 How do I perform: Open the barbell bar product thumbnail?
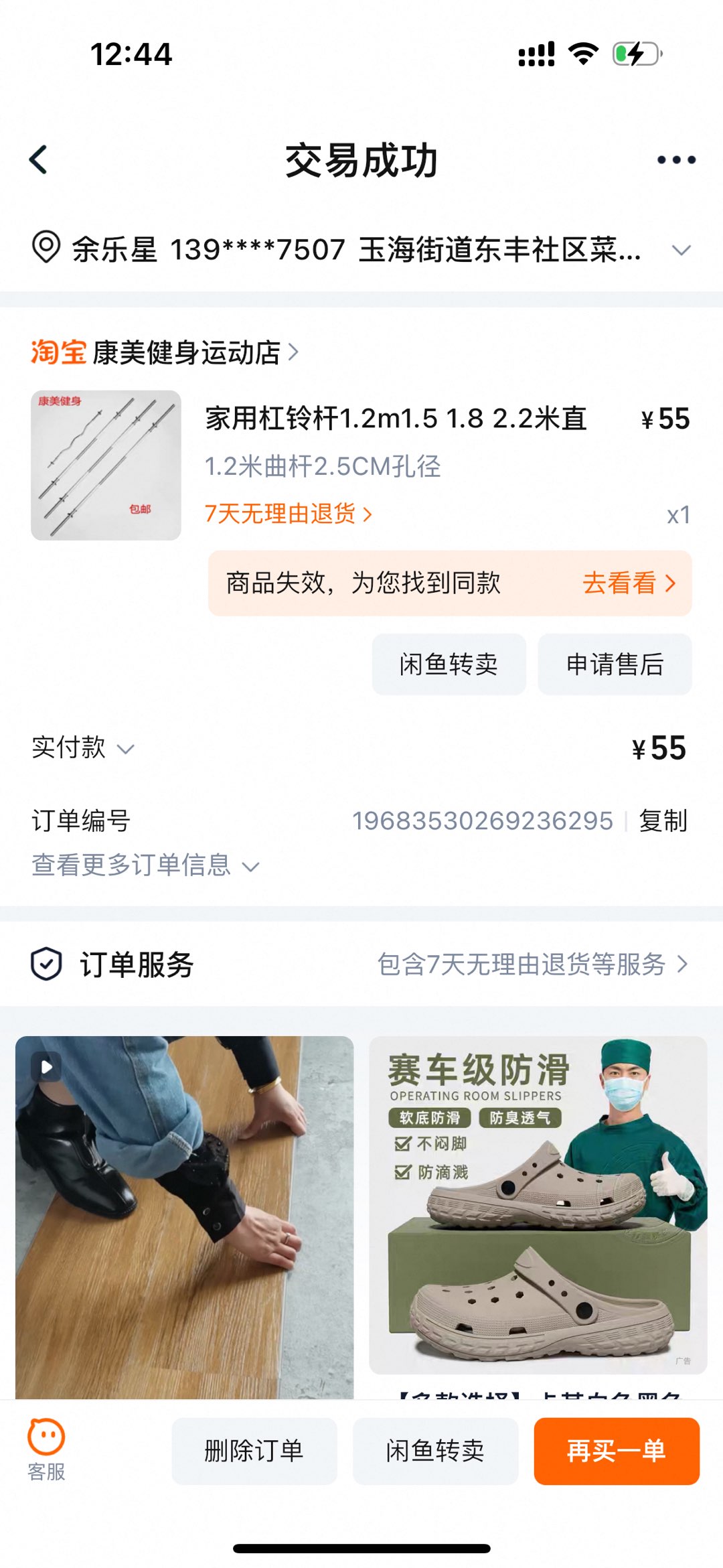[x=106, y=466]
